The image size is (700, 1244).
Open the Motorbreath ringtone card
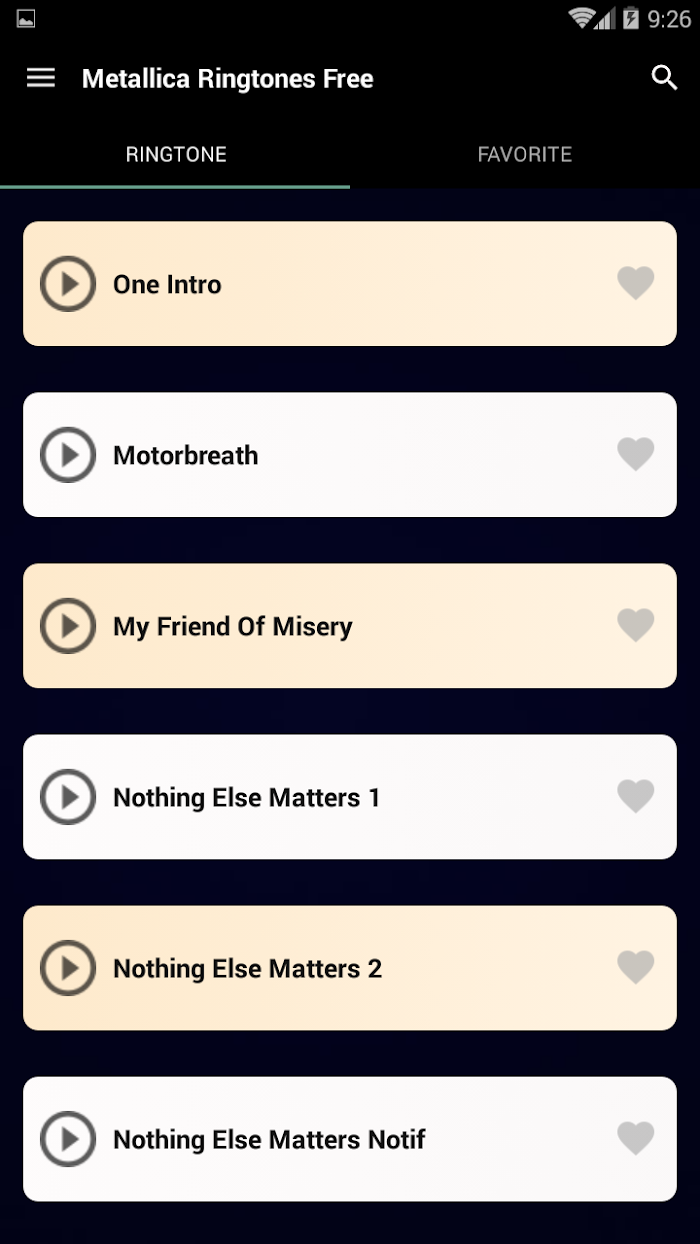tap(350, 455)
